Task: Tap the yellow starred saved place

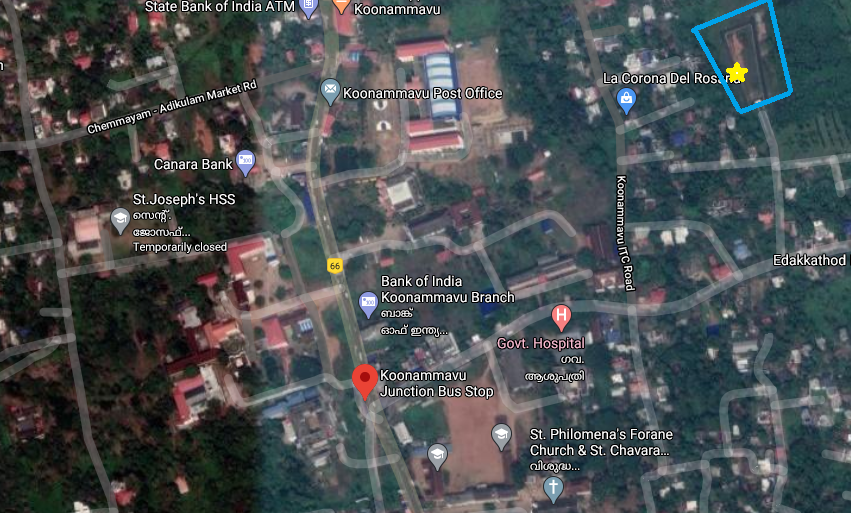Action: point(736,72)
